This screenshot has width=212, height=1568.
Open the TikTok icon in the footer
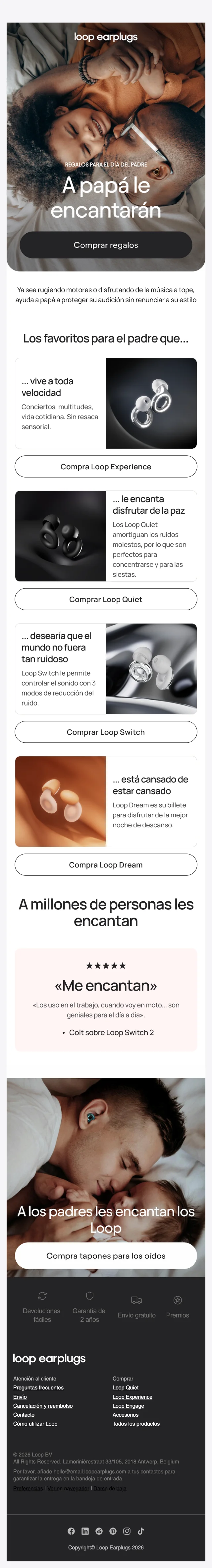[141, 1531]
